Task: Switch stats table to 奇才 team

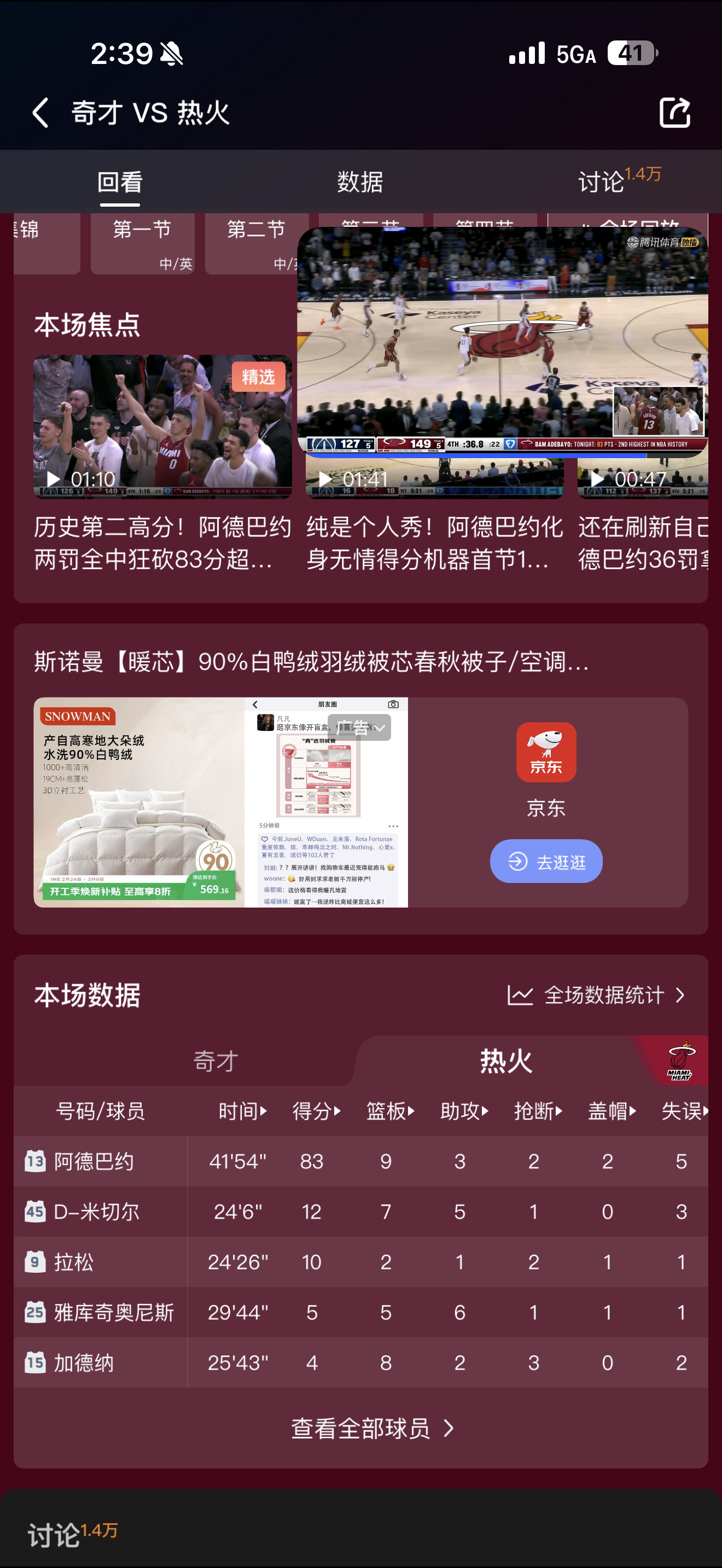Action: click(x=214, y=1060)
